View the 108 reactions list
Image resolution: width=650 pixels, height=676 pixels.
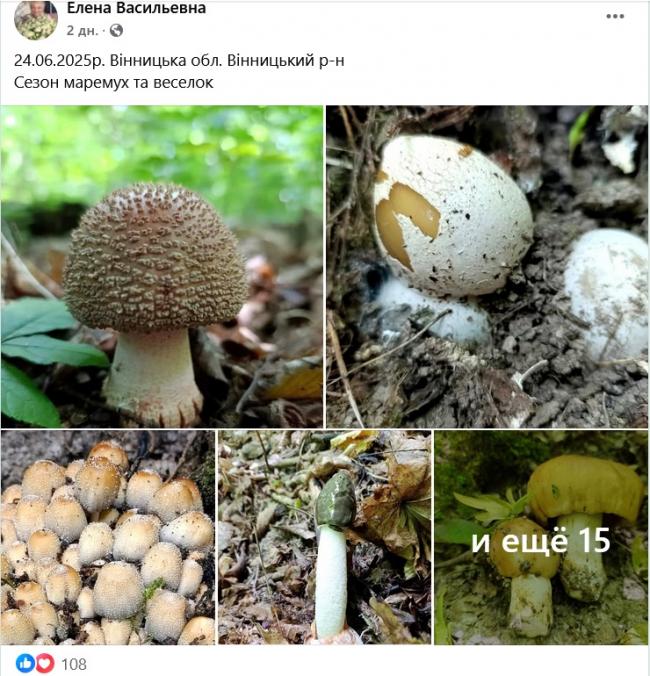(74, 664)
